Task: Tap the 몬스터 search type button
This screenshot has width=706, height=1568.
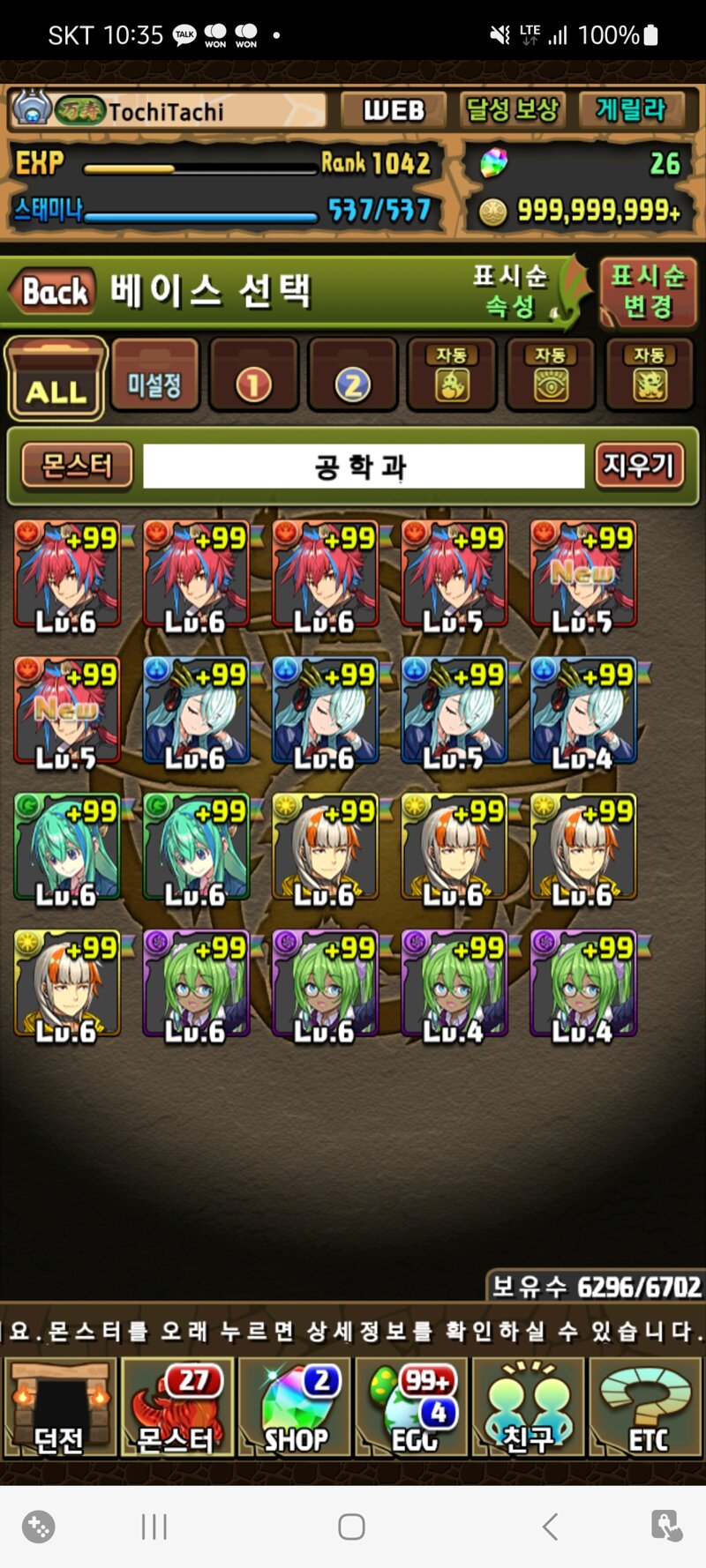Action: pos(77,465)
